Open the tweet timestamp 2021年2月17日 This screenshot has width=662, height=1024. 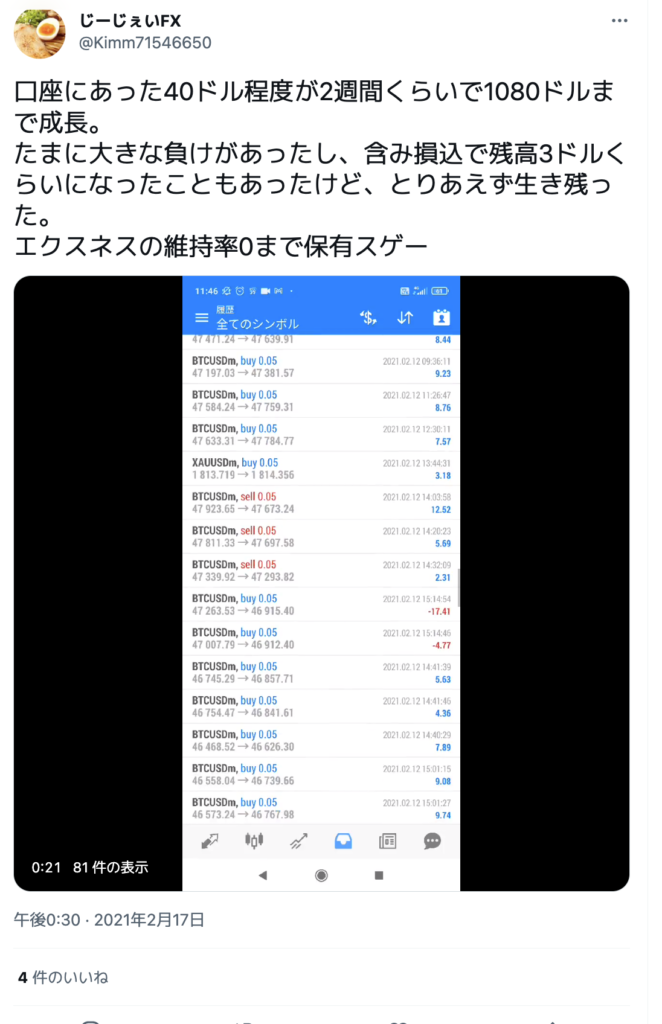click(110, 919)
